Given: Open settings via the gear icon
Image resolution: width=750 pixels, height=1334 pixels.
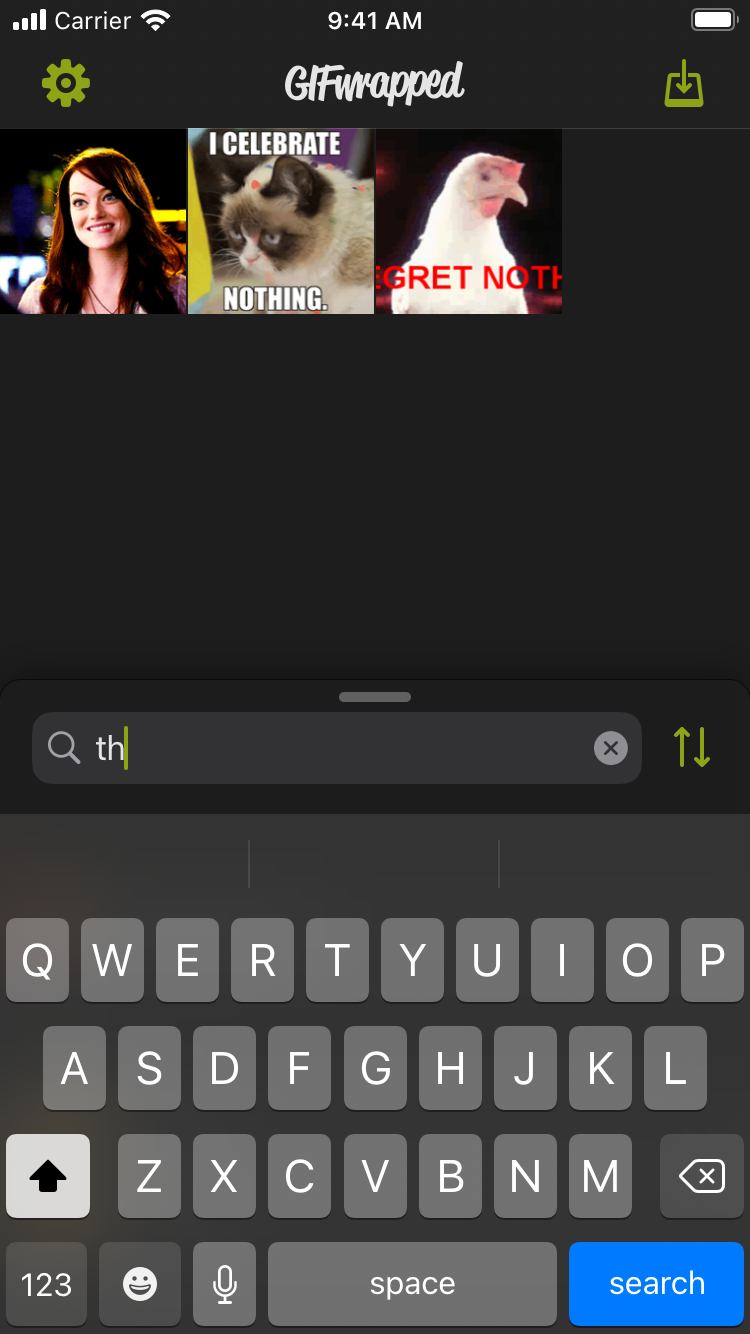Looking at the screenshot, I should 66,83.
